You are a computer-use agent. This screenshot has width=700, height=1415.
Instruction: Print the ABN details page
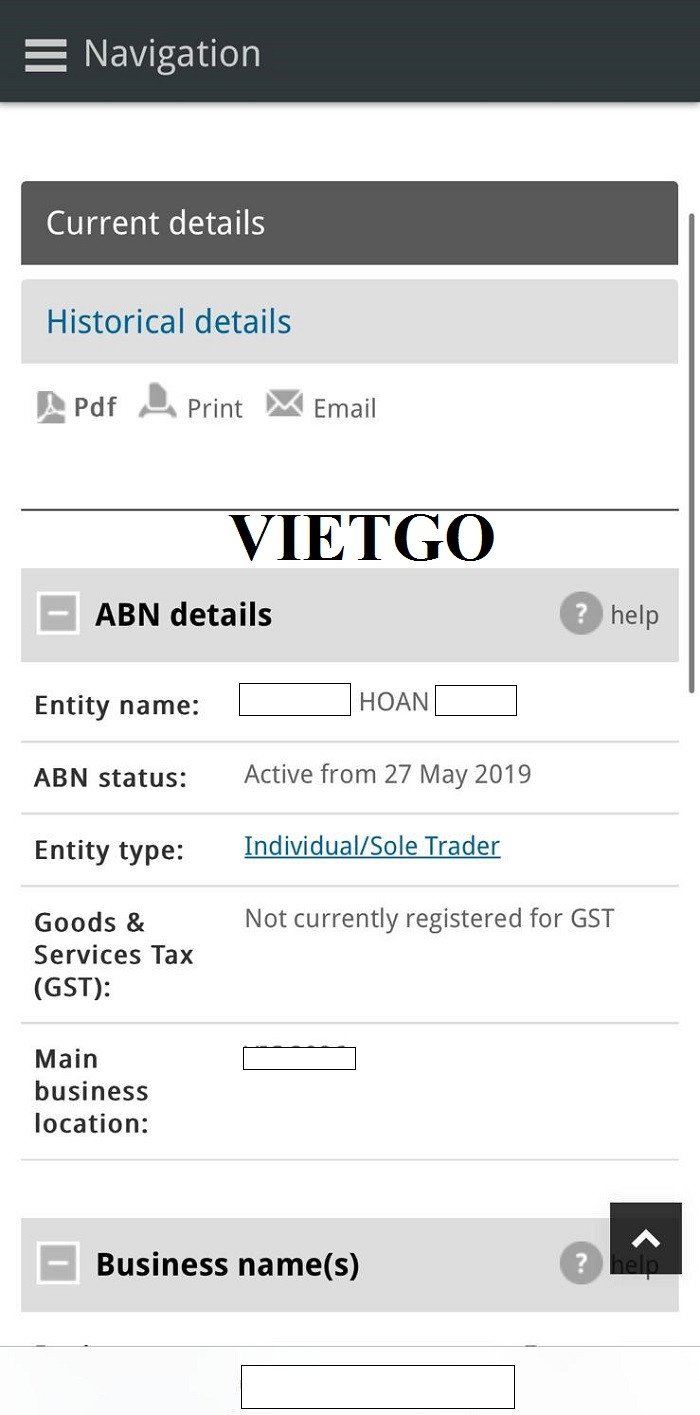point(191,405)
